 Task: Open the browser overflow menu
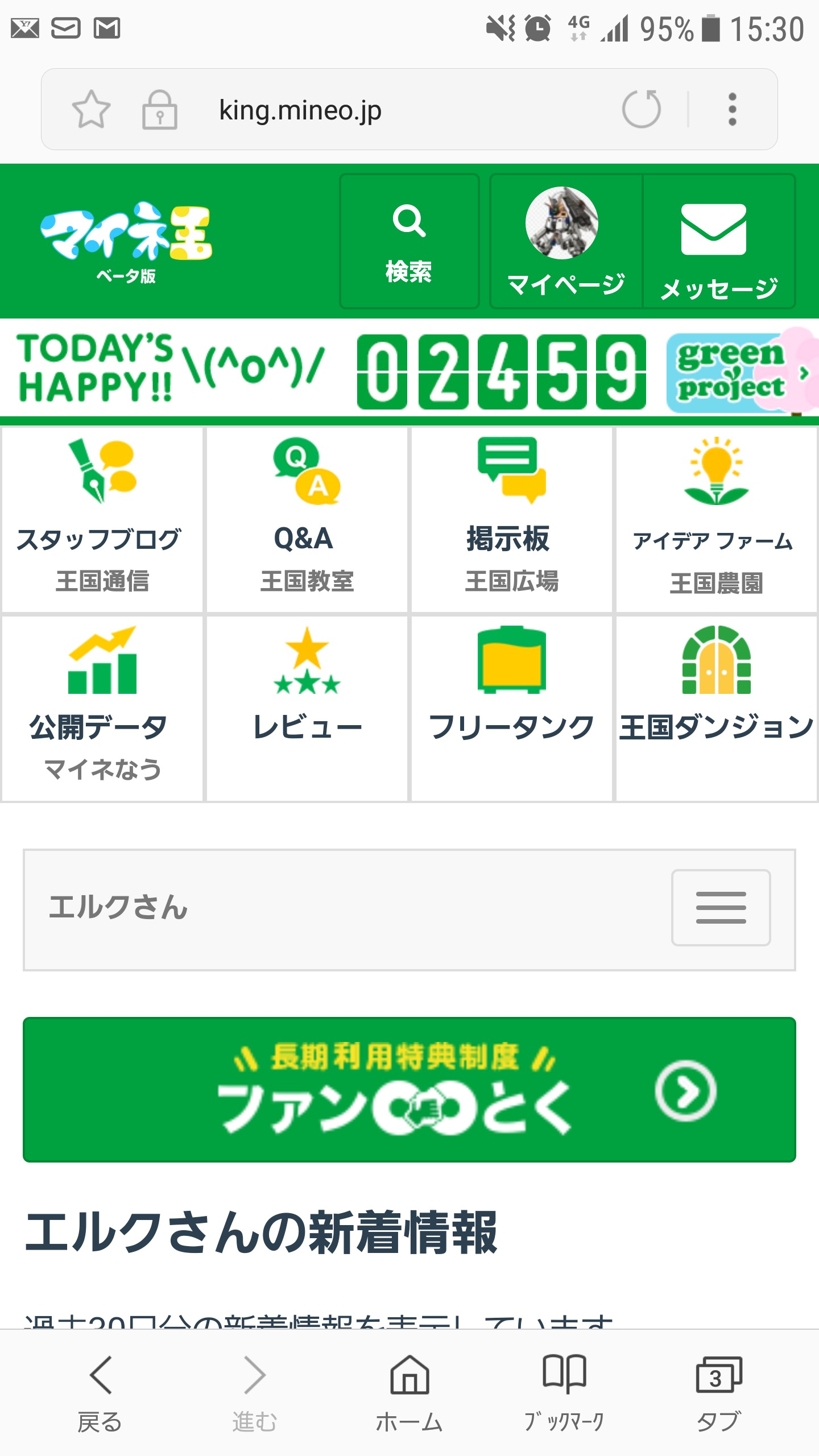732,109
